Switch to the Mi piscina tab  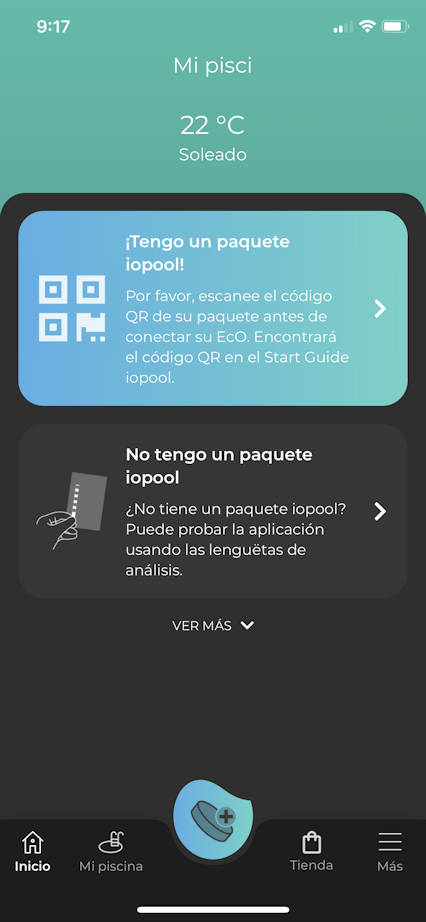111,851
